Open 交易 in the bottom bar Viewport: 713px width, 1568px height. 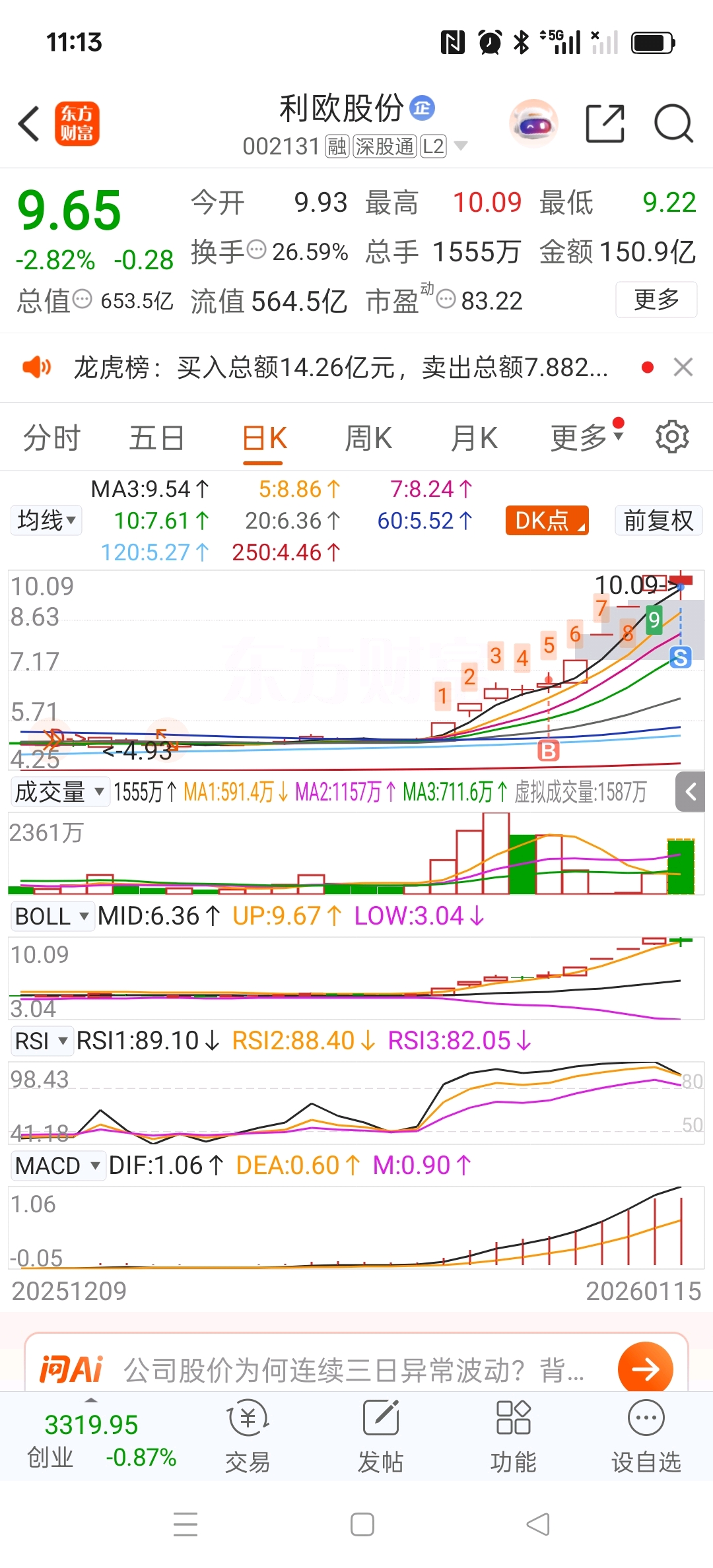point(248,1436)
